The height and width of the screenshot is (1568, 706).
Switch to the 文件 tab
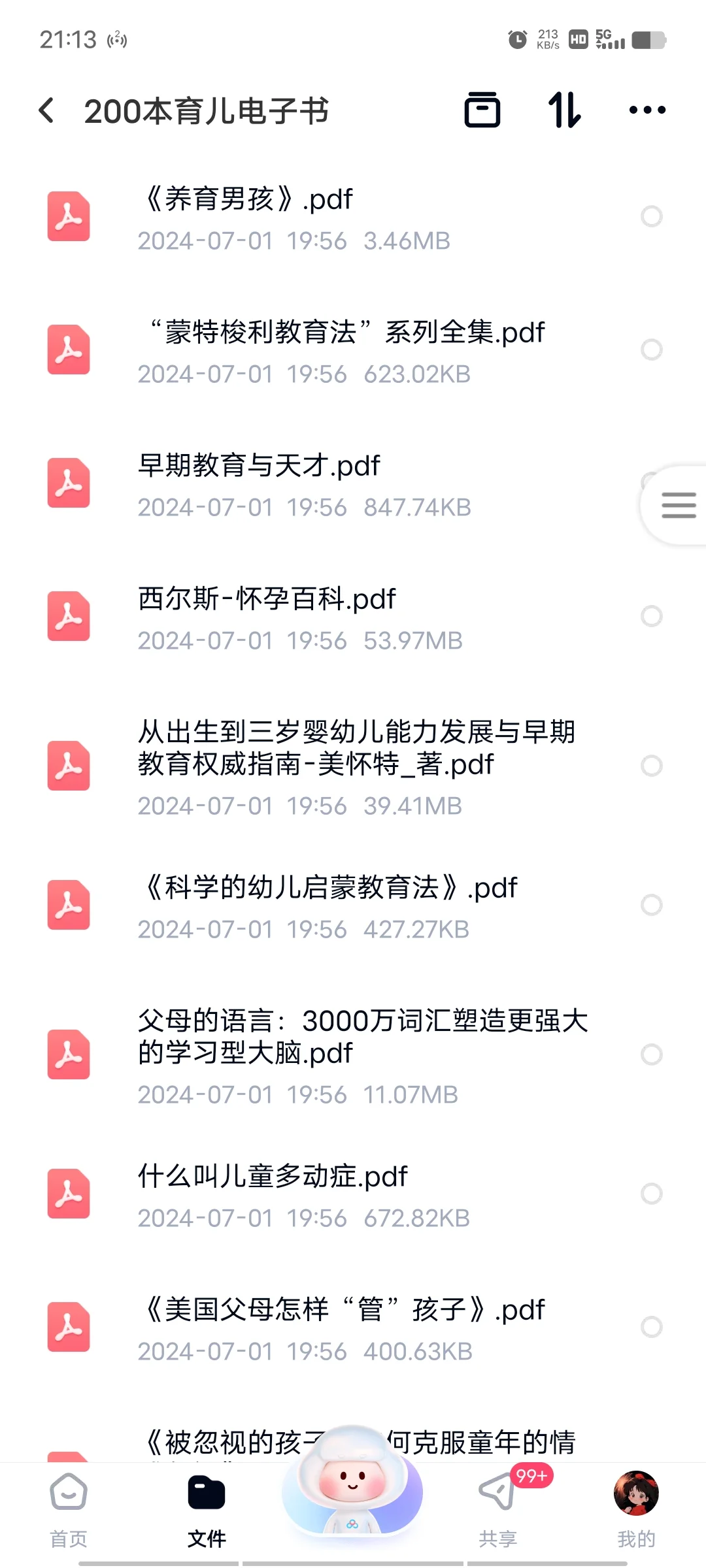pyautogui.click(x=207, y=1510)
